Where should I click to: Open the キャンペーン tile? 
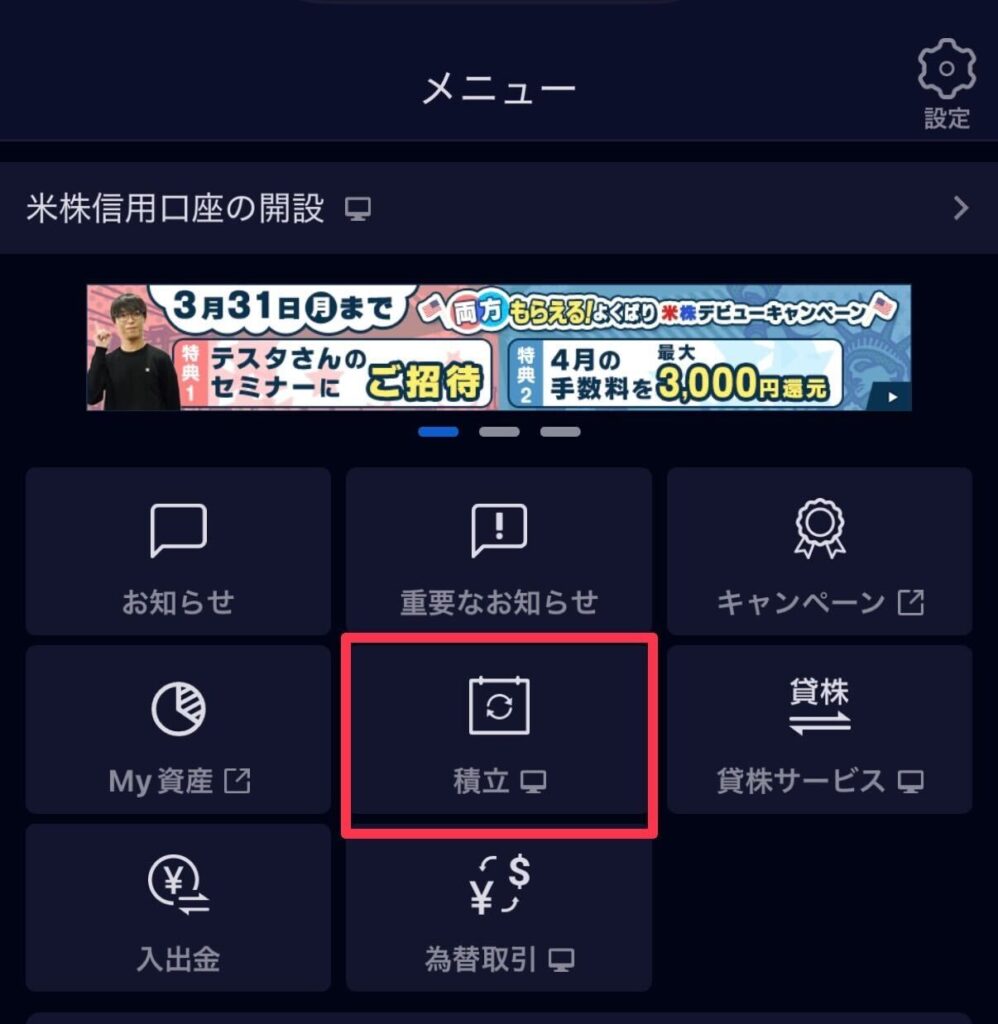tap(819, 551)
